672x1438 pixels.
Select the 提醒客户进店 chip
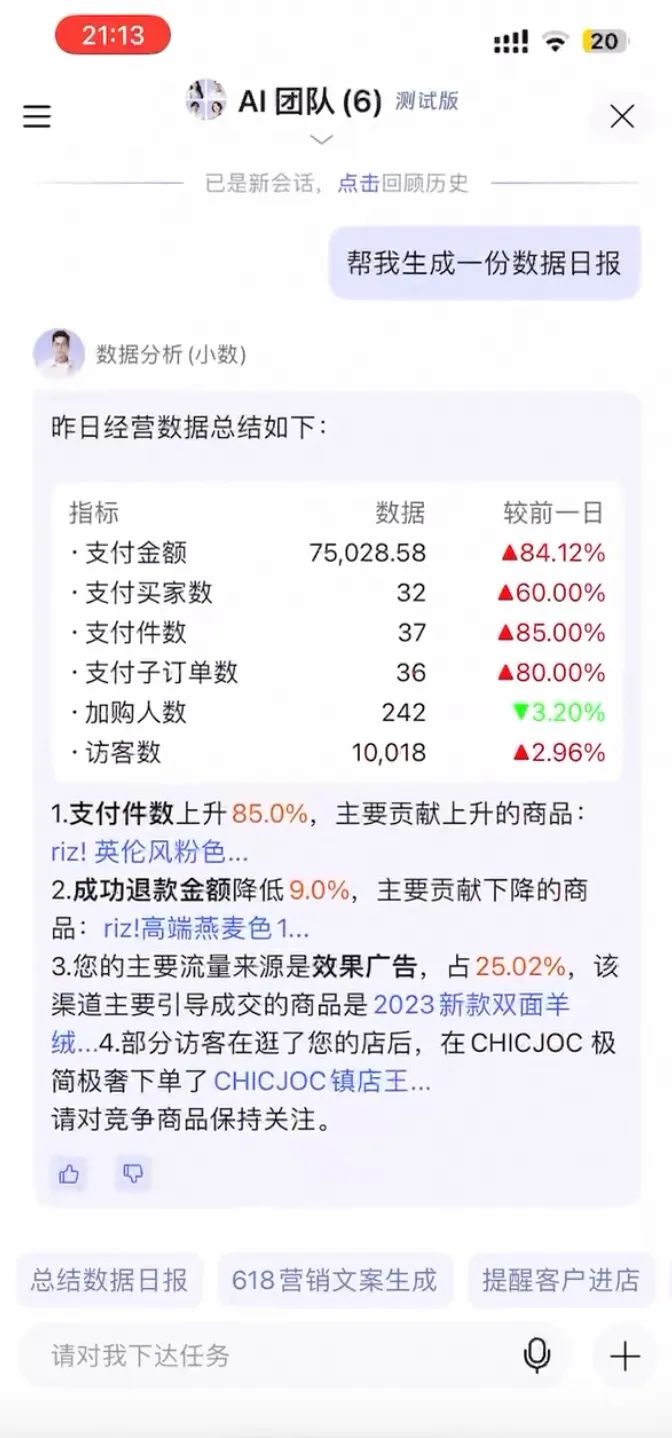(561, 1280)
